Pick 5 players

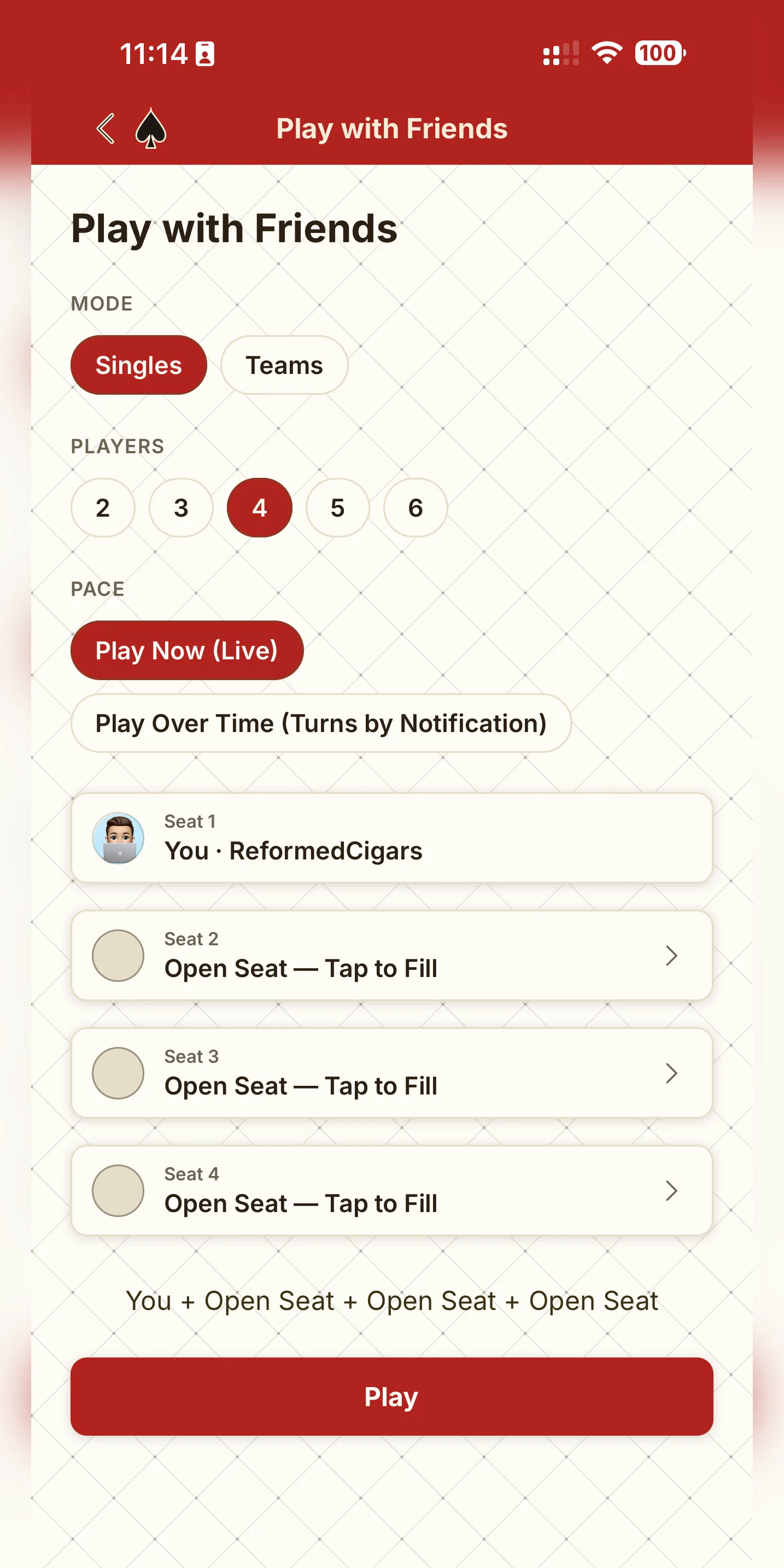pyautogui.click(x=338, y=508)
